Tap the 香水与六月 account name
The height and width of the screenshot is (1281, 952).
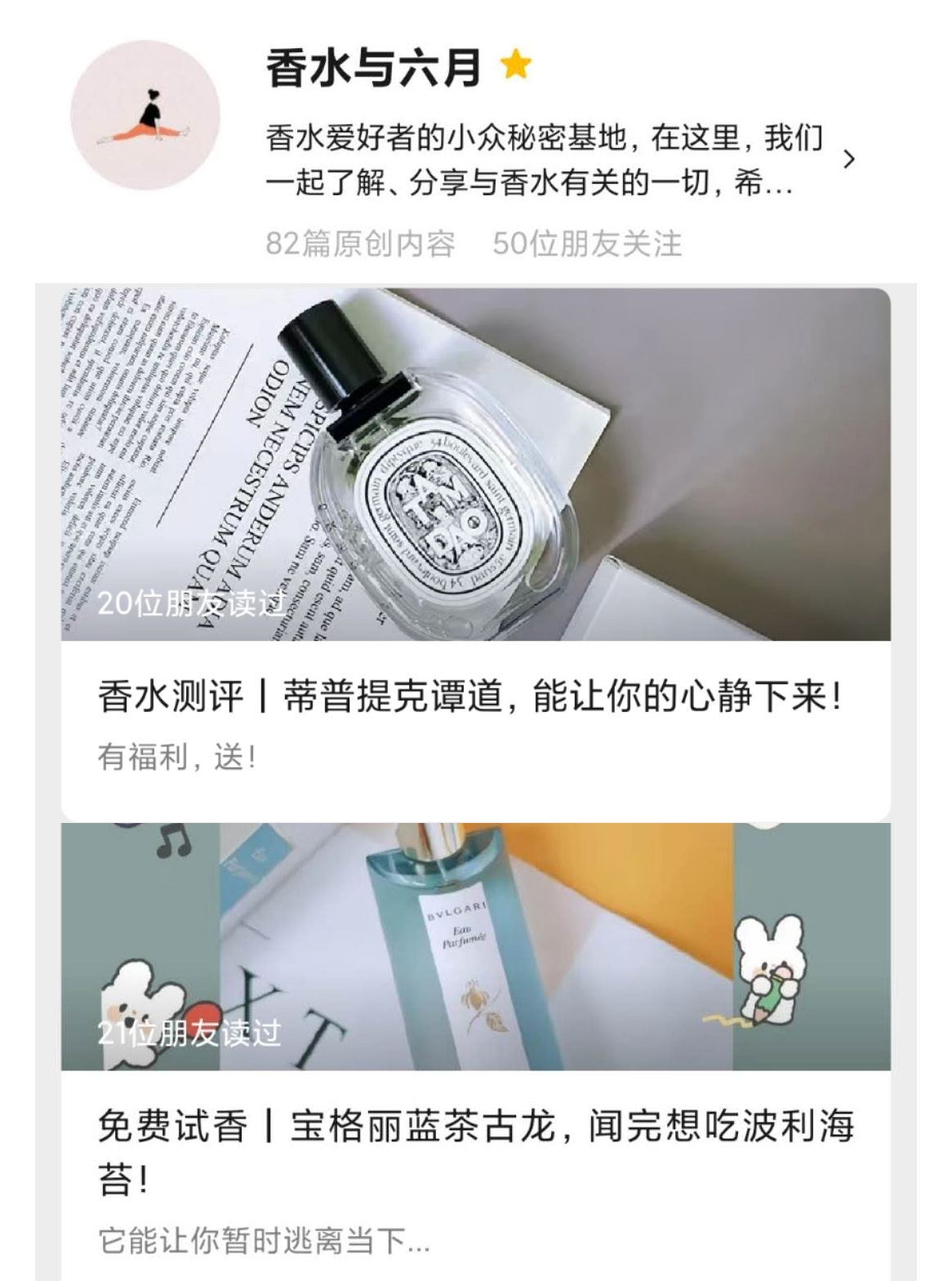pos(374,68)
